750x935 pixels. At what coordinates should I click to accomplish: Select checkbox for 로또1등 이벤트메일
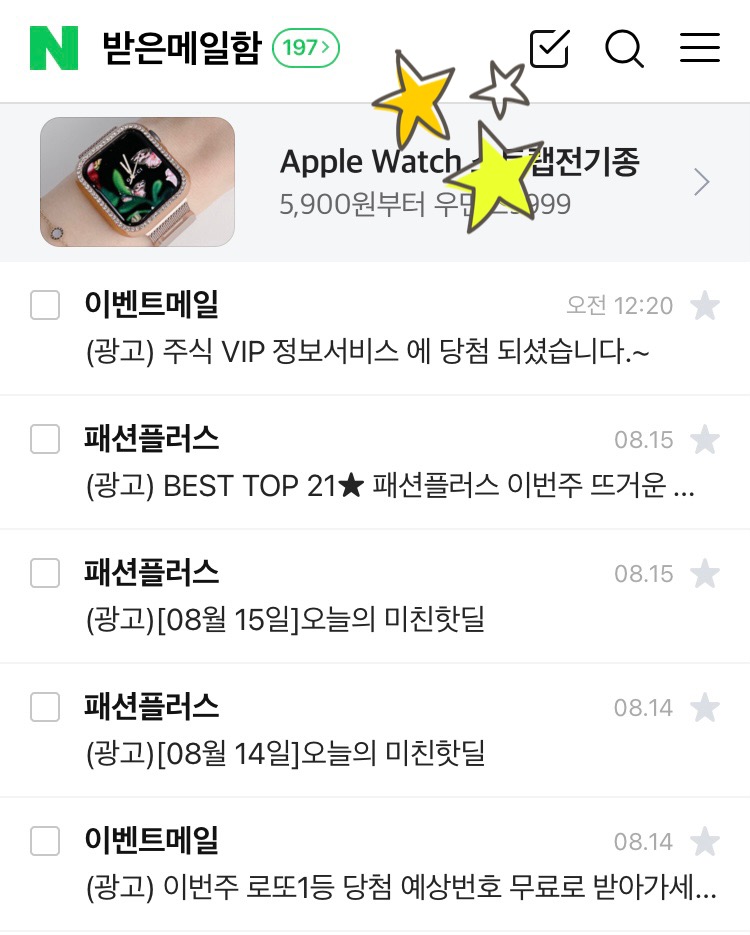pyautogui.click(x=45, y=841)
